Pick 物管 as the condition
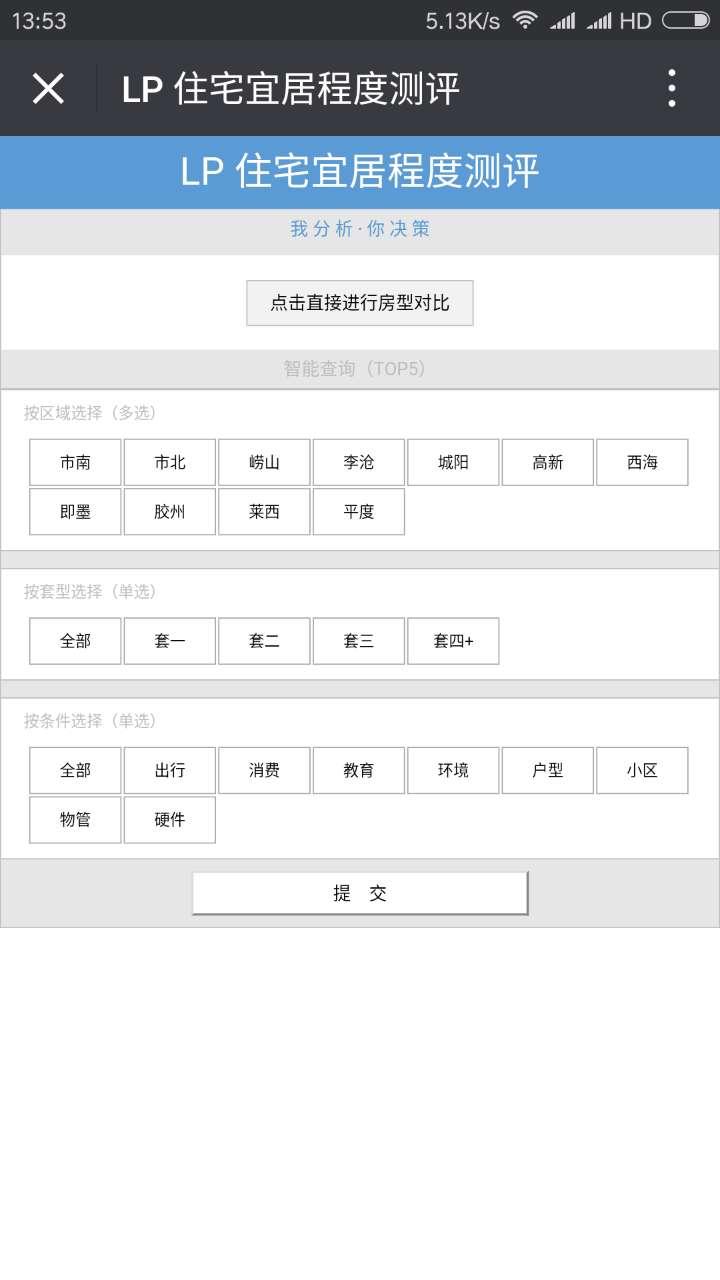The image size is (720, 1280). 75,820
